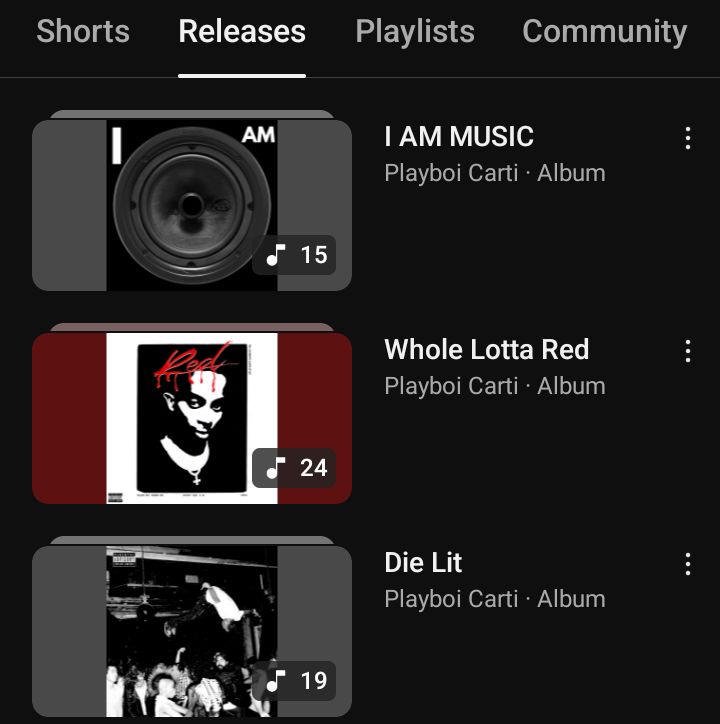720x724 pixels.
Task: Show more options for Whole Lotta Red
Action: coord(688,351)
